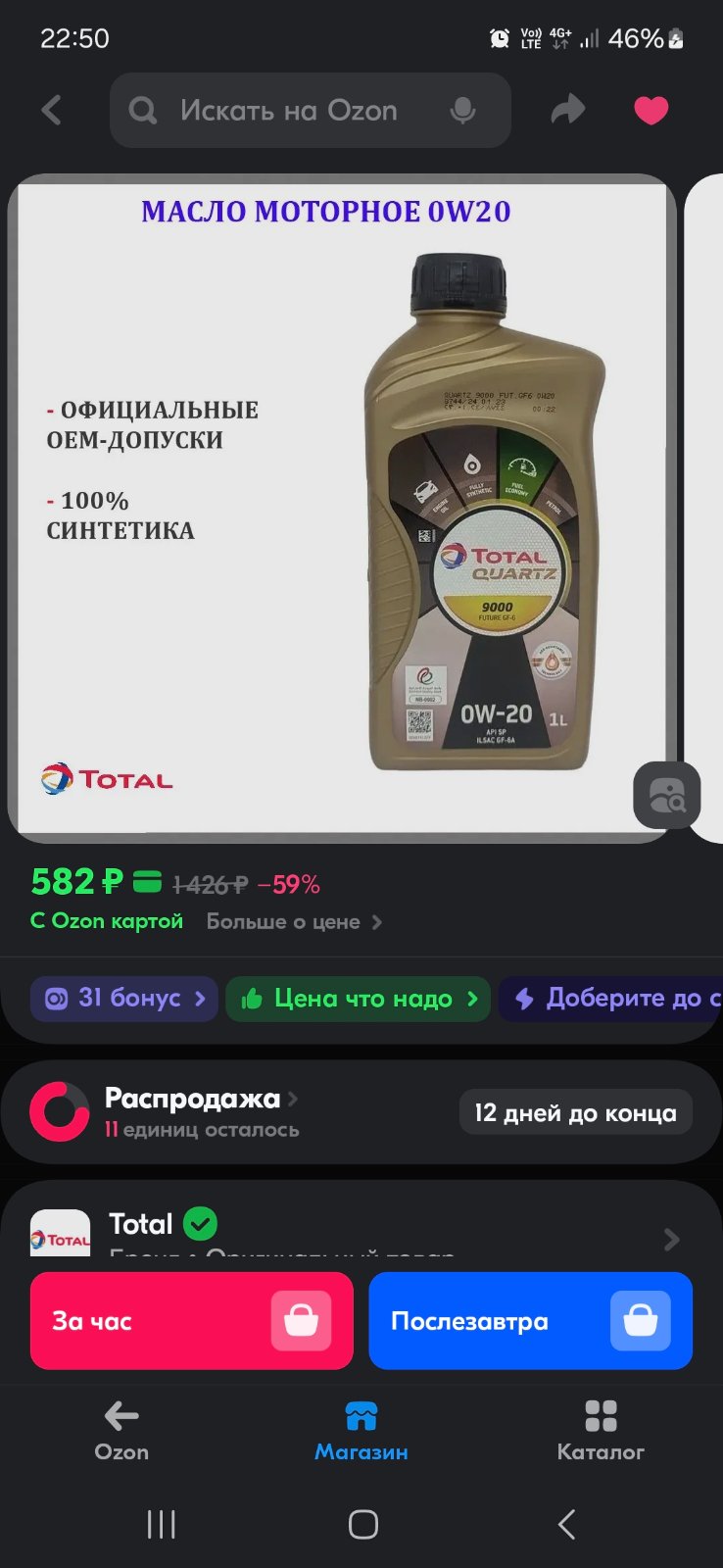Share this product
The height and width of the screenshot is (1568, 723).
click(567, 110)
